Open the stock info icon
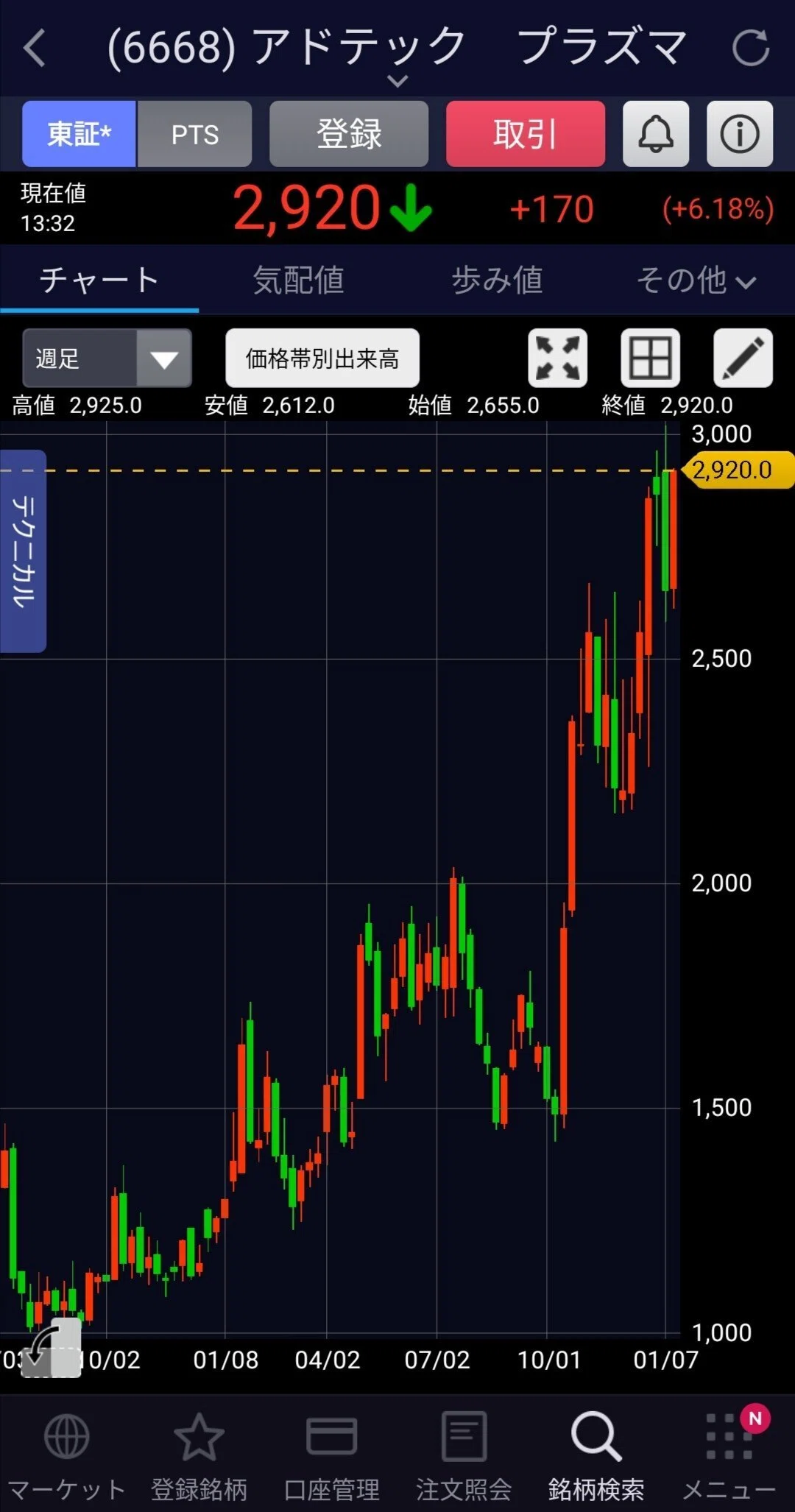Image resolution: width=795 pixels, height=1512 pixels. click(x=740, y=134)
